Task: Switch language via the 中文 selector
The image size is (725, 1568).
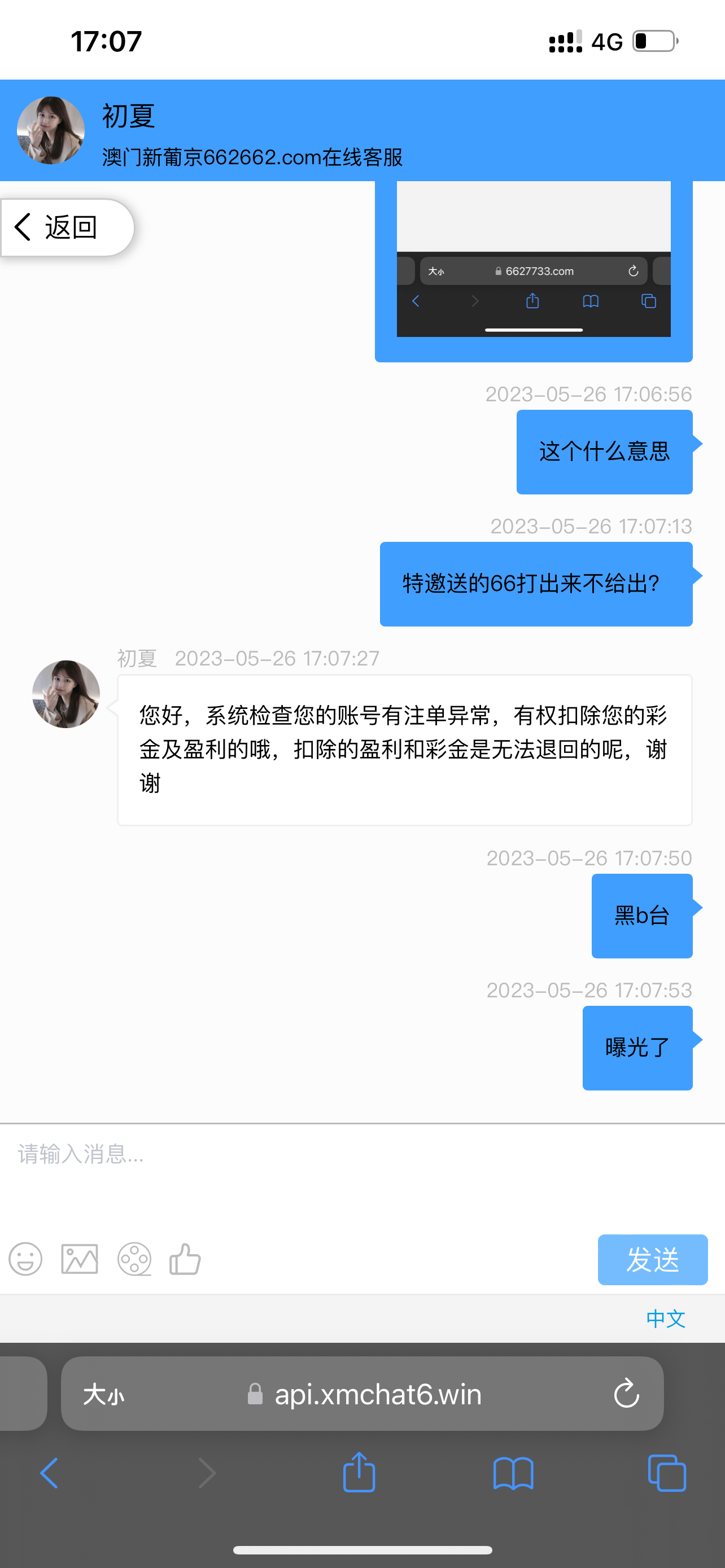Action: click(665, 1319)
